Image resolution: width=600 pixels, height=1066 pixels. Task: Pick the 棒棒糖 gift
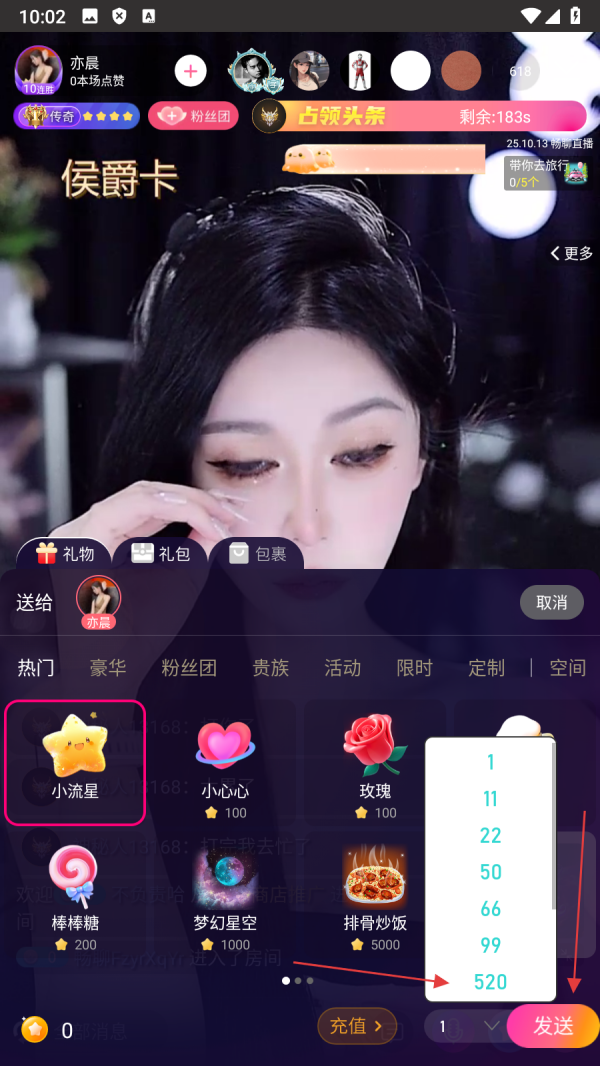pyautogui.click(x=76, y=896)
